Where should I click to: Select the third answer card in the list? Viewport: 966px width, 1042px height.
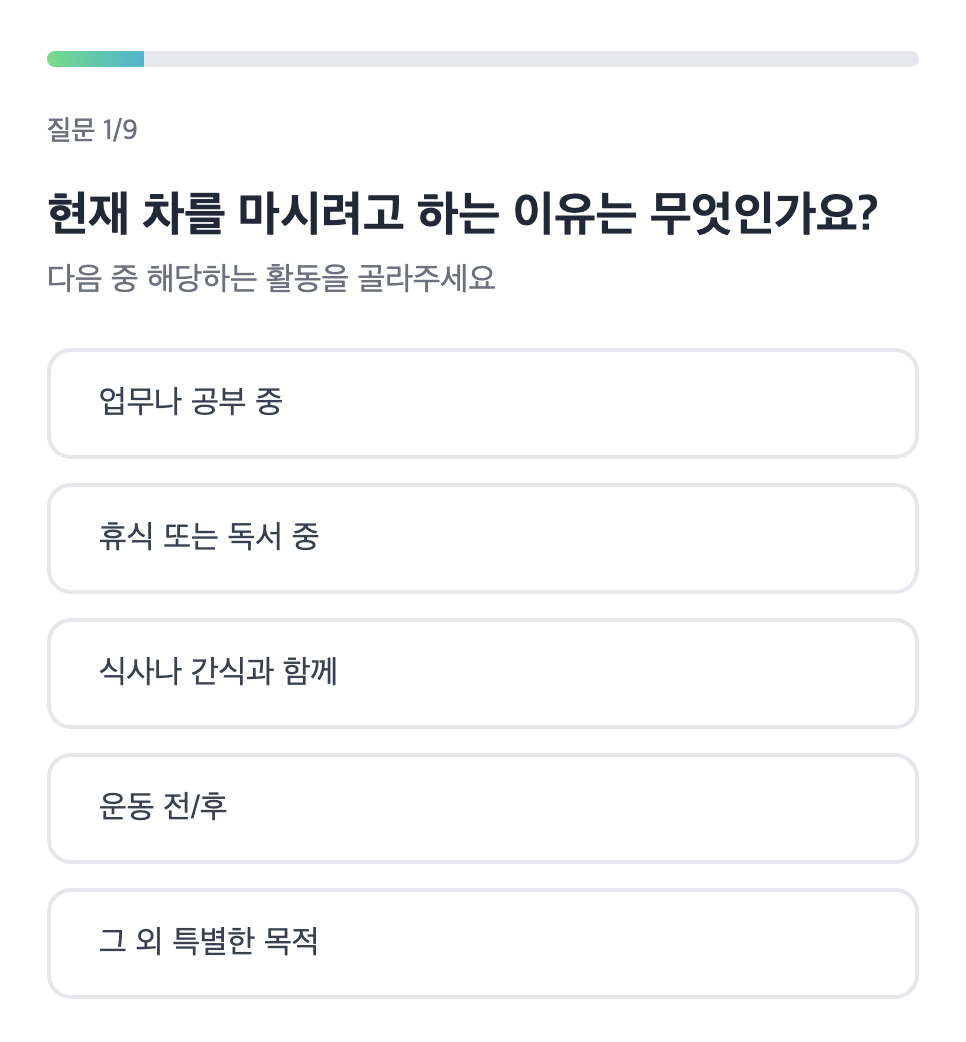(x=483, y=673)
